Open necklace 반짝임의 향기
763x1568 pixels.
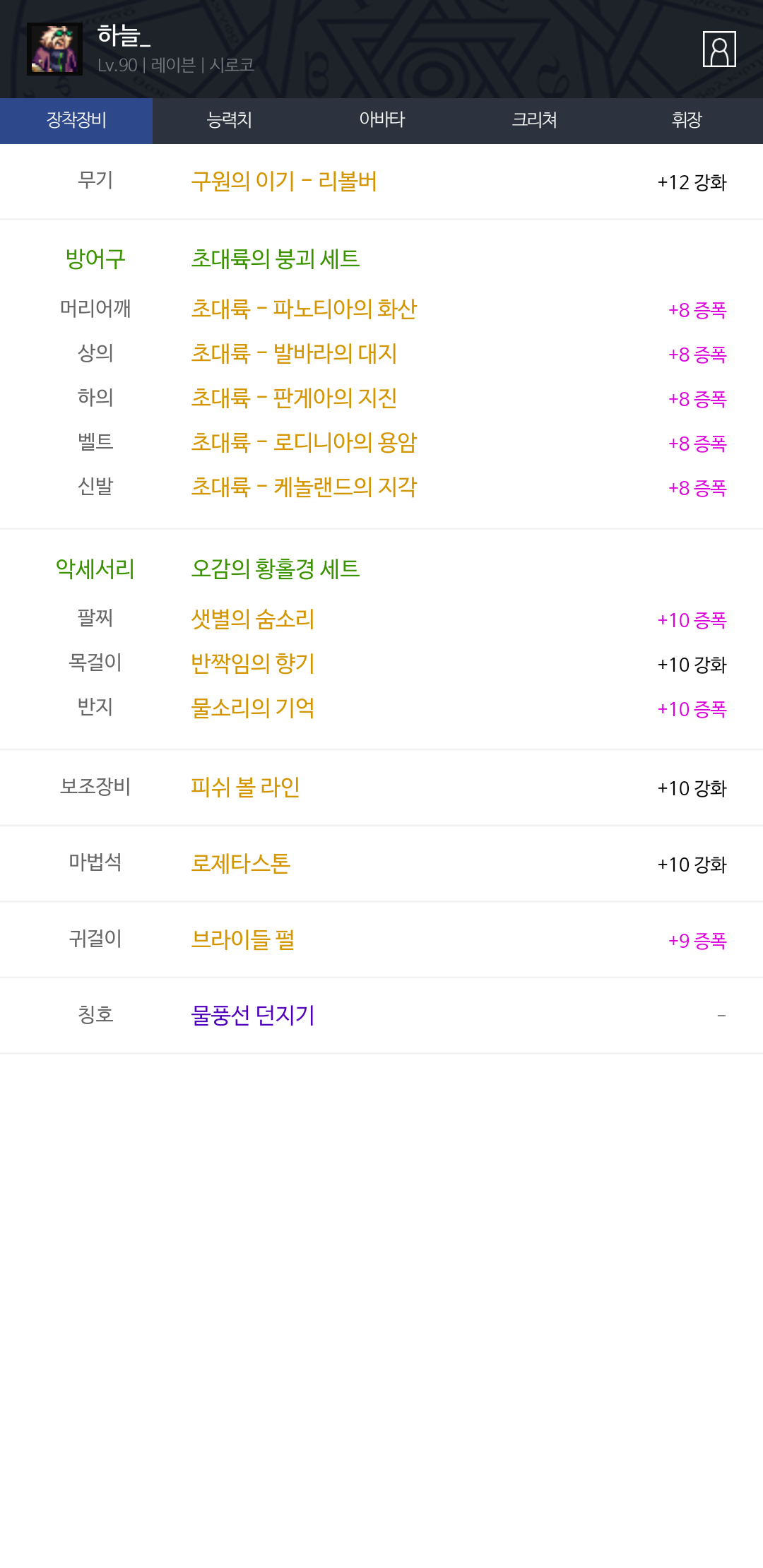tap(253, 664)
